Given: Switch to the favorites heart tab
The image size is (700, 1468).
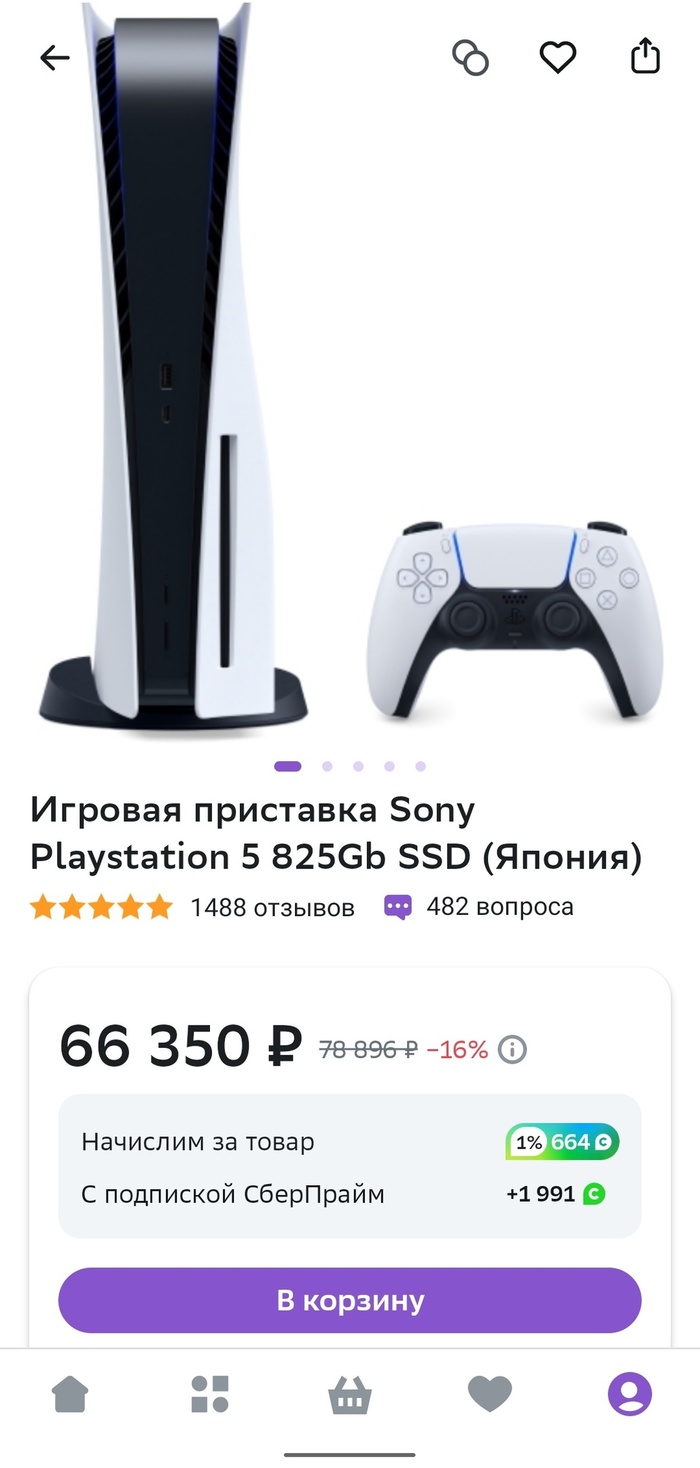Looking at the screenshot, I should click(490, 1394).
